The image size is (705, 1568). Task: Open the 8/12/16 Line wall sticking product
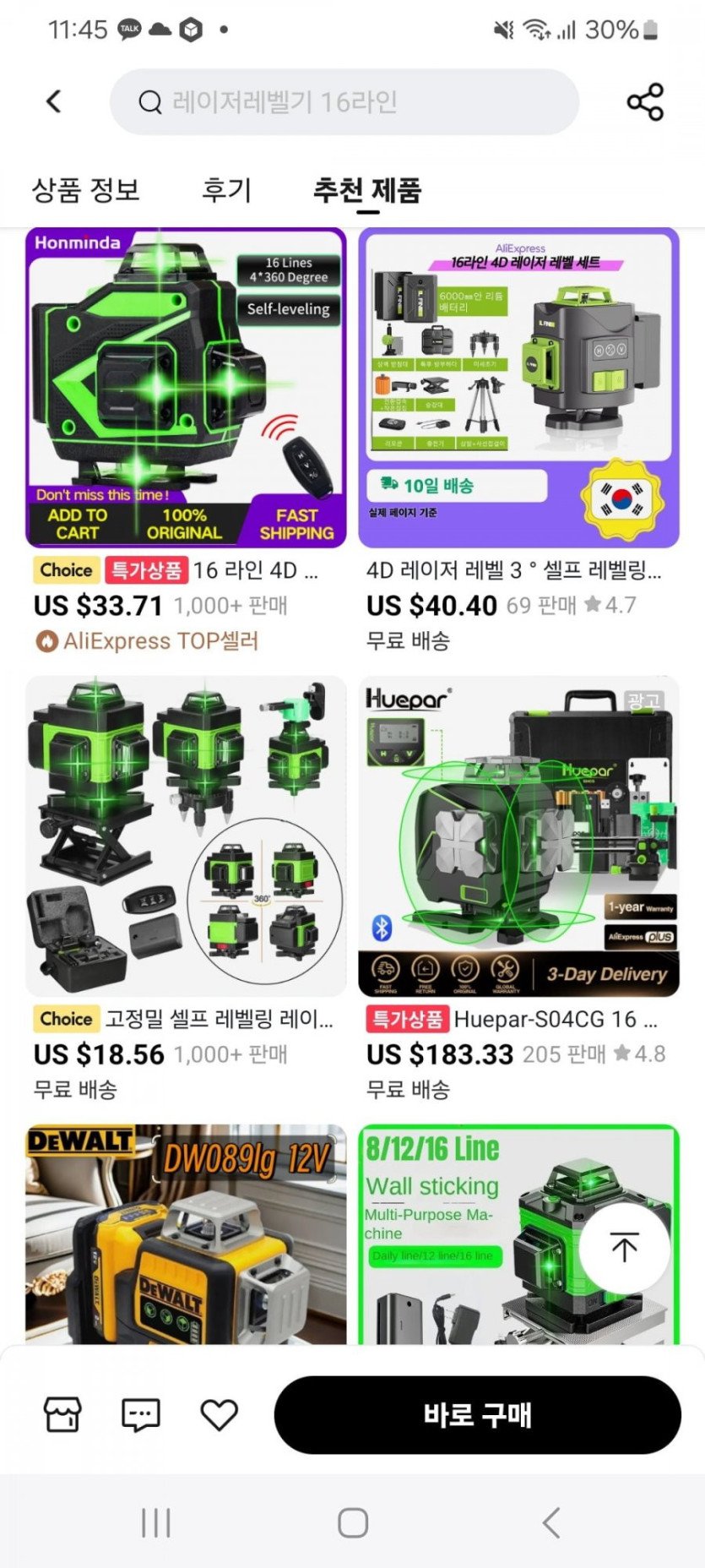tap(473, 1233)
